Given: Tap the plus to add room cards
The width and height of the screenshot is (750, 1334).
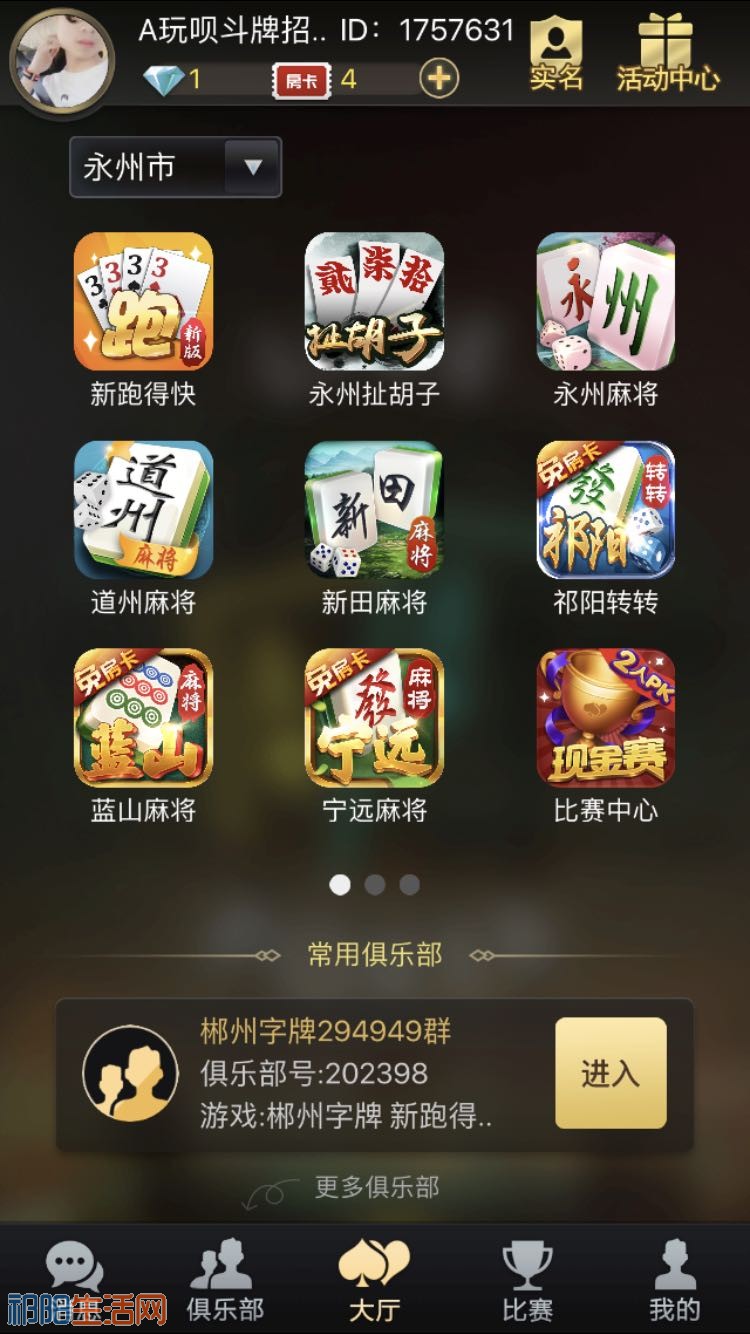Looking at the screenshot, I should click(x=438, y=79).
